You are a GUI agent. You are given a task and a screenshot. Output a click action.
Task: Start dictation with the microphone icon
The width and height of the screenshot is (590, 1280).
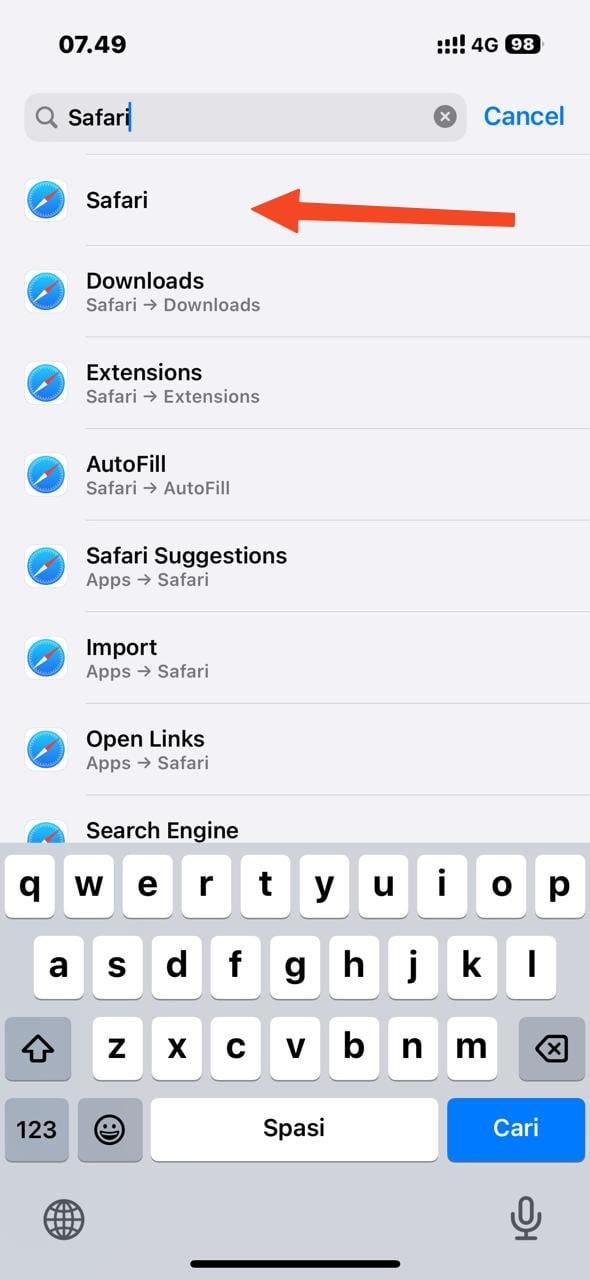click(525, 1218)
